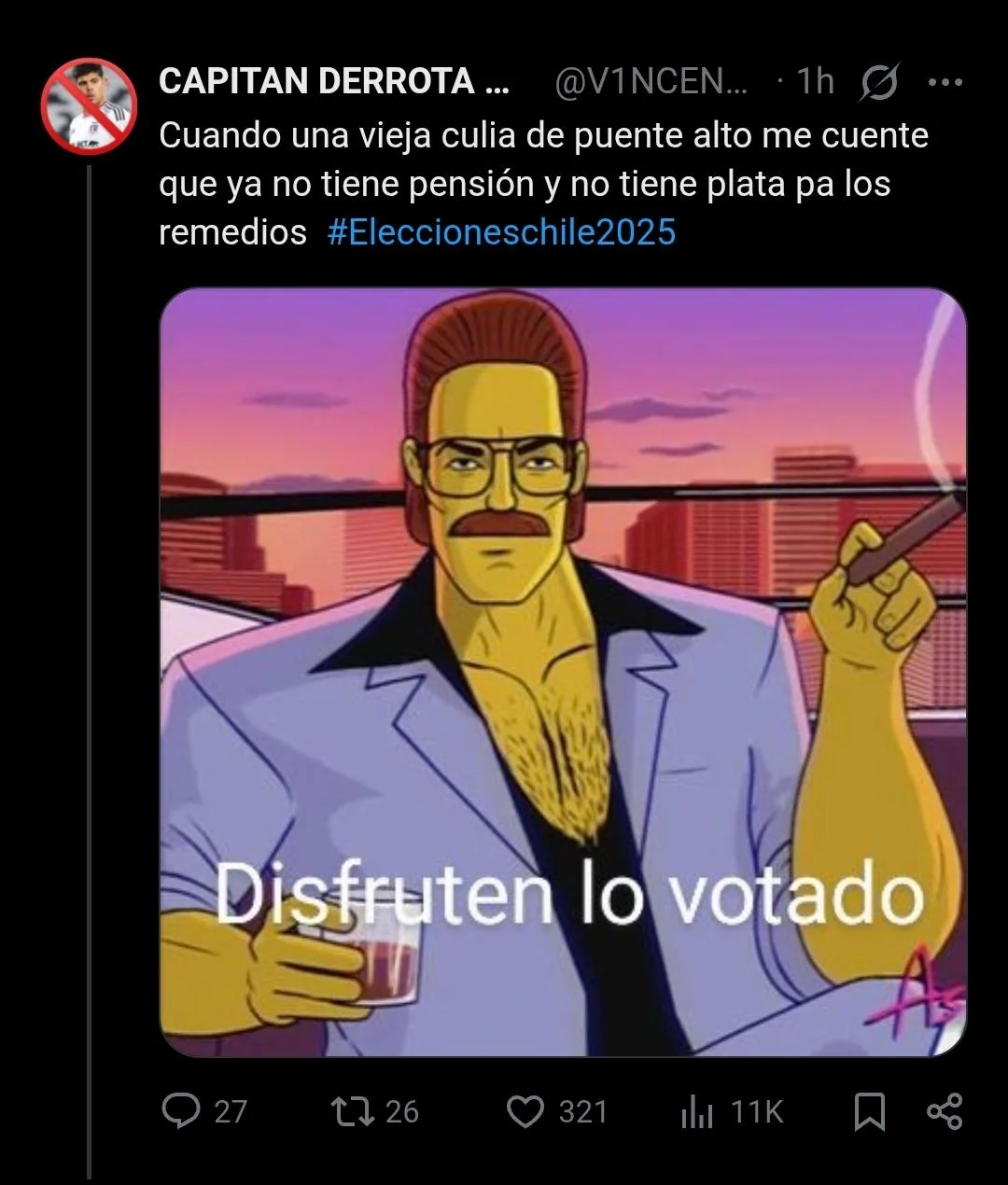Open CAPITAN DERROTA's profile avatar
Image resolution: width=1008 pixels, height=1185 pixels.
tap(89, 106)
